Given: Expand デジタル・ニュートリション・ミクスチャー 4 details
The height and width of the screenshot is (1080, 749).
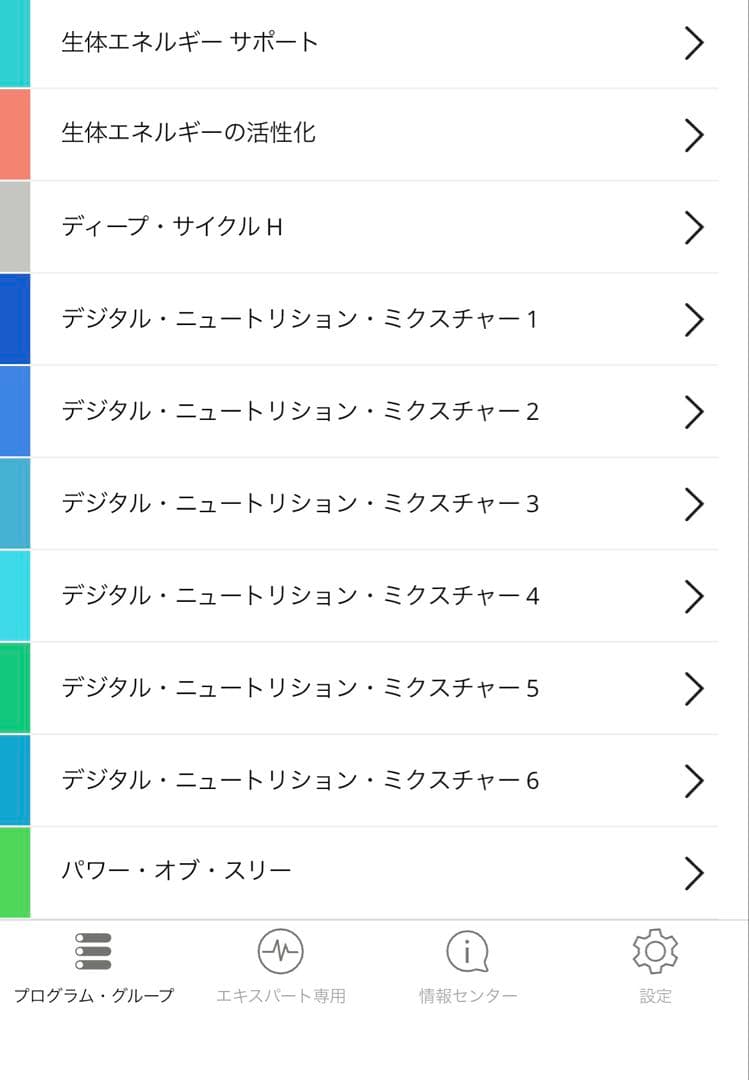Looking at the screenshot, I should tap(693, 596).
